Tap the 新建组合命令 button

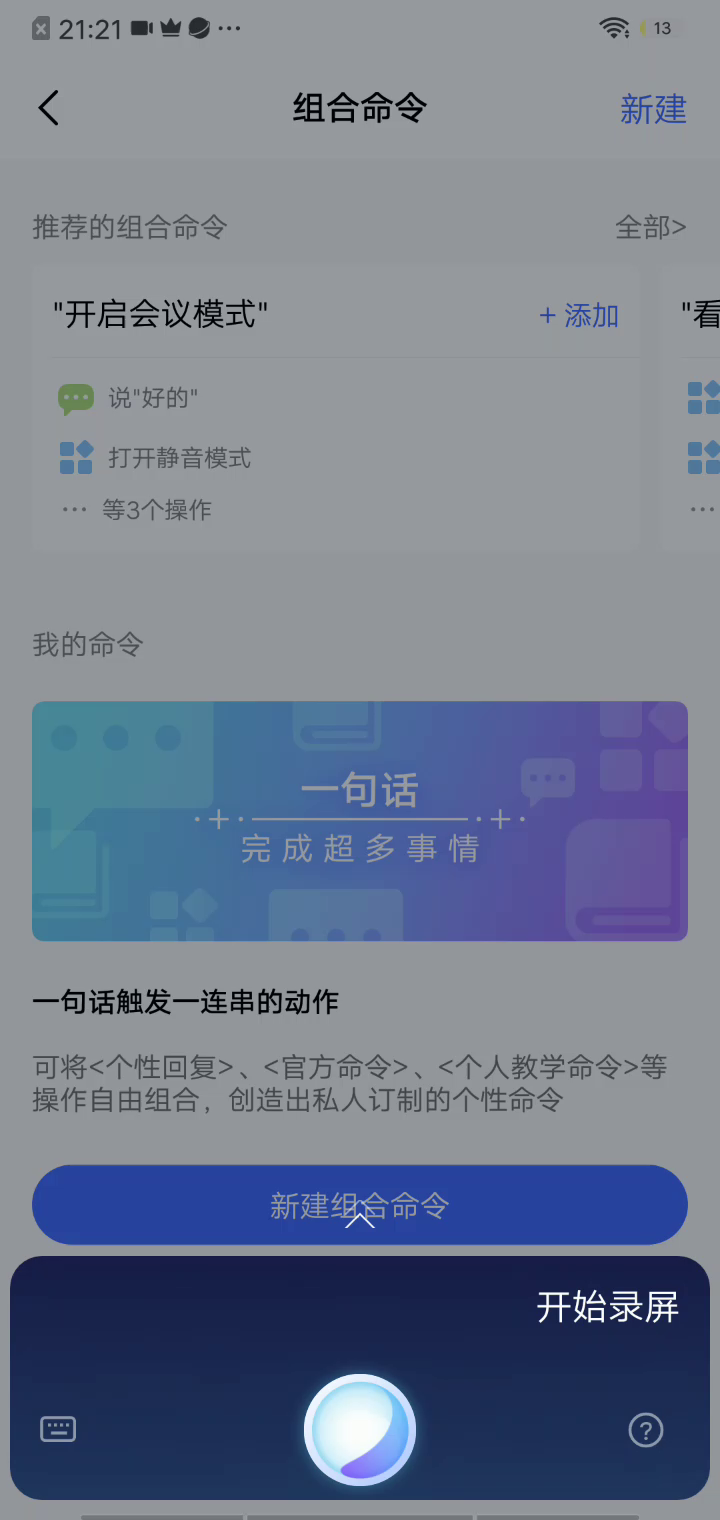(x=200, y=1205)
